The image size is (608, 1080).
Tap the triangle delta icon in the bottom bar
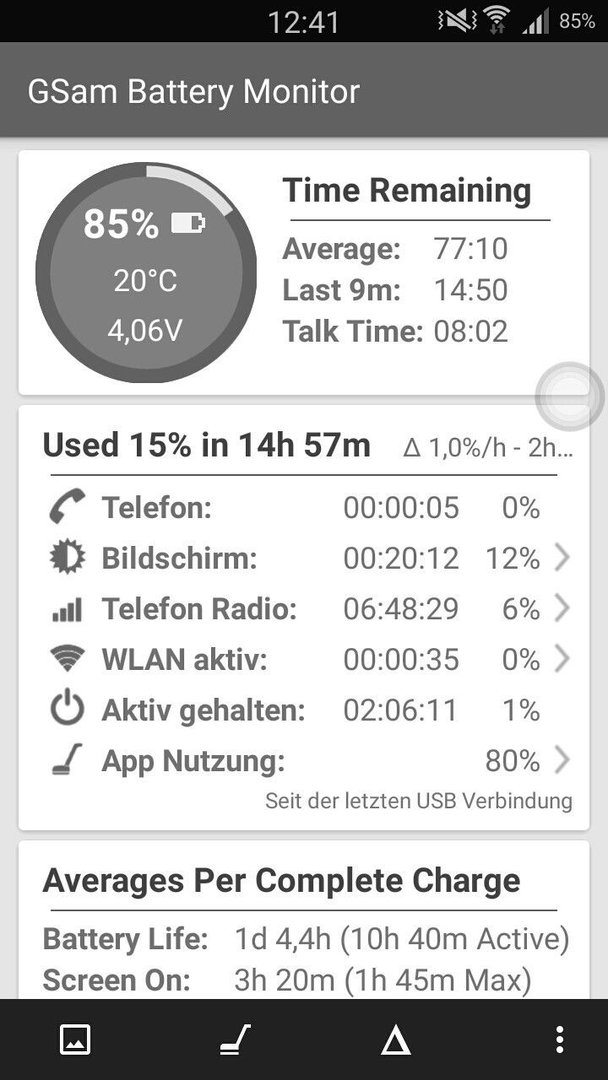tap(396, 1039)
